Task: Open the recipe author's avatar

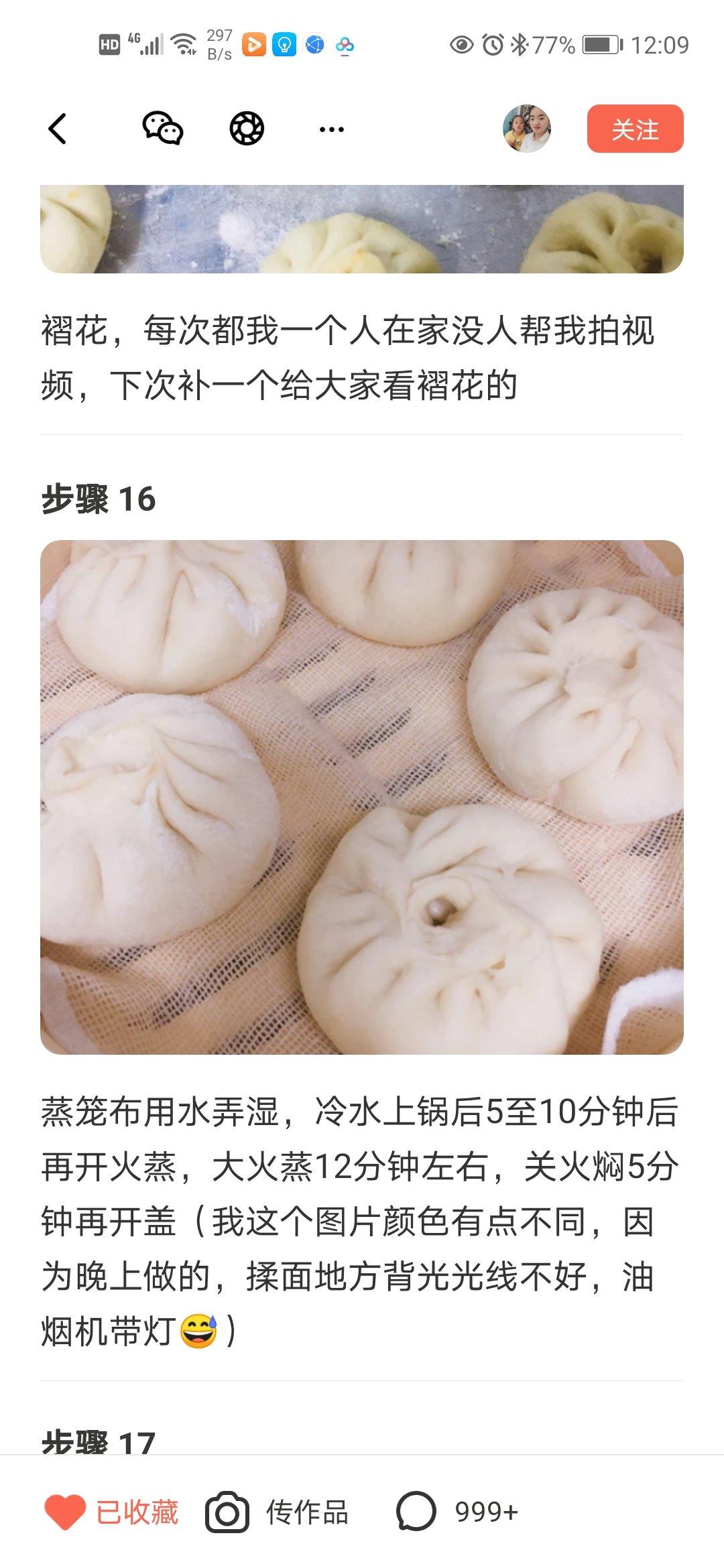Action: [x=527, y=129]
